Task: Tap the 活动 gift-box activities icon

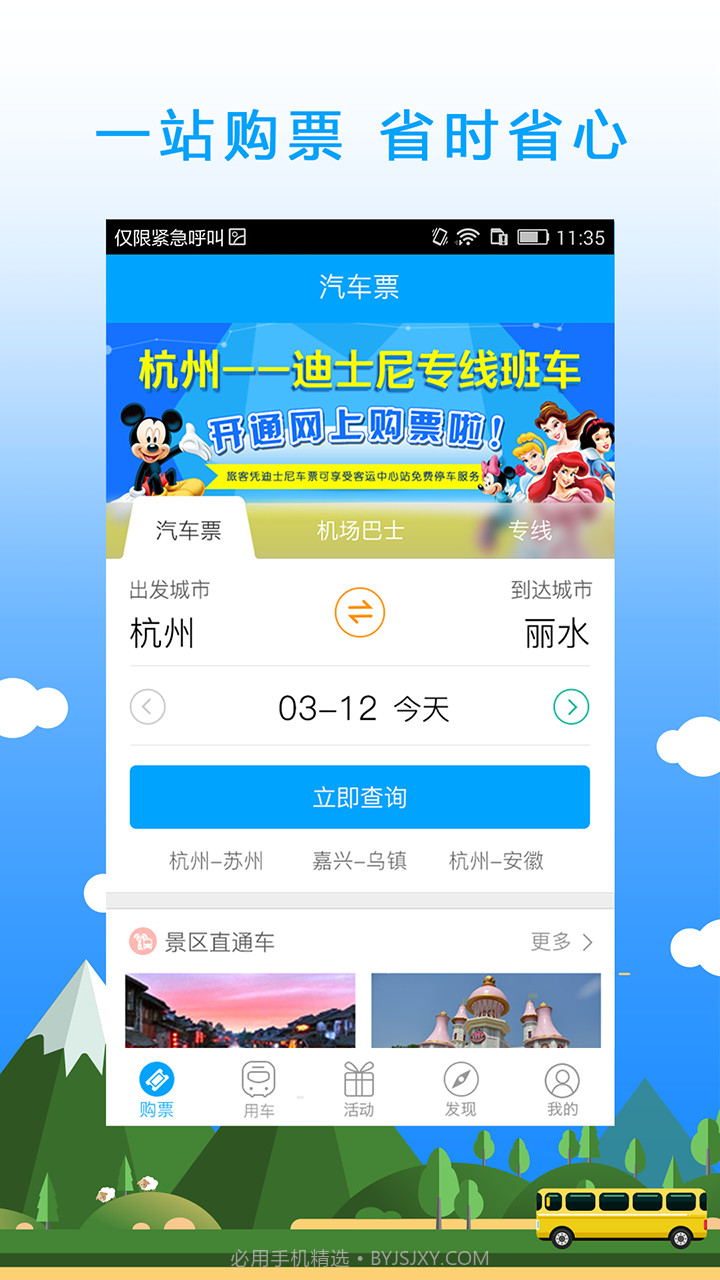Action: [x=359, y=1080]
